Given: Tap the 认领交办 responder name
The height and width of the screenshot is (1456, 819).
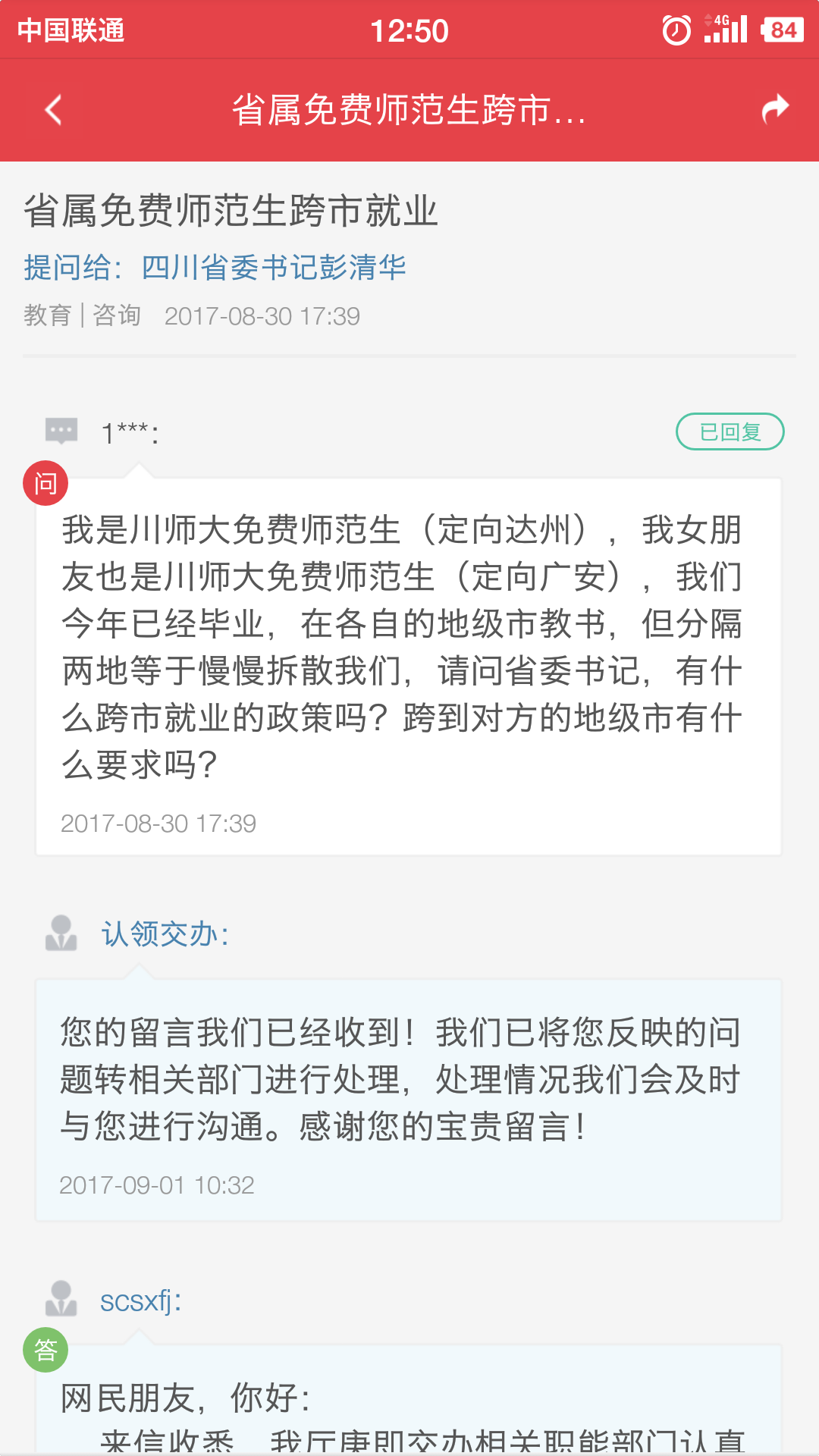Looking at the screenshot, I should pos(165,934).
